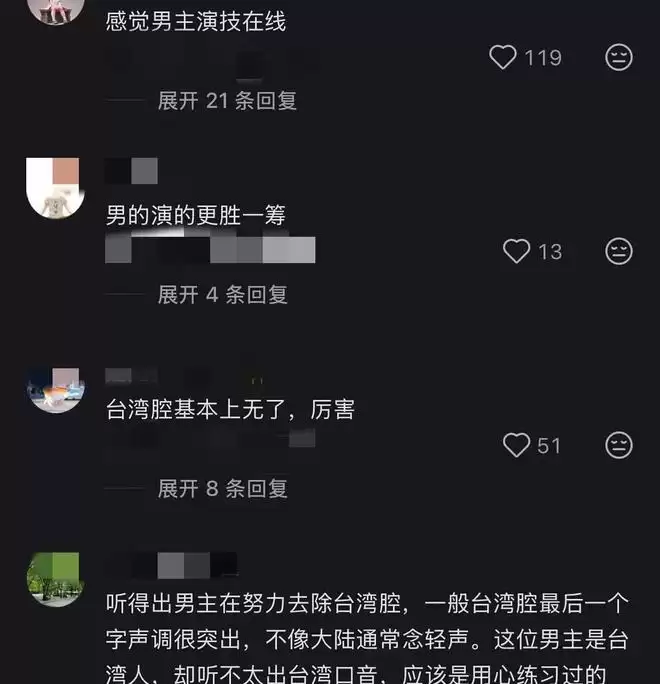This screenshot has width=660, height=684.
Task: Open avatar of "男的演的更胜一筹" commenter
Action: pyautogui.click(x=53, y=187)
